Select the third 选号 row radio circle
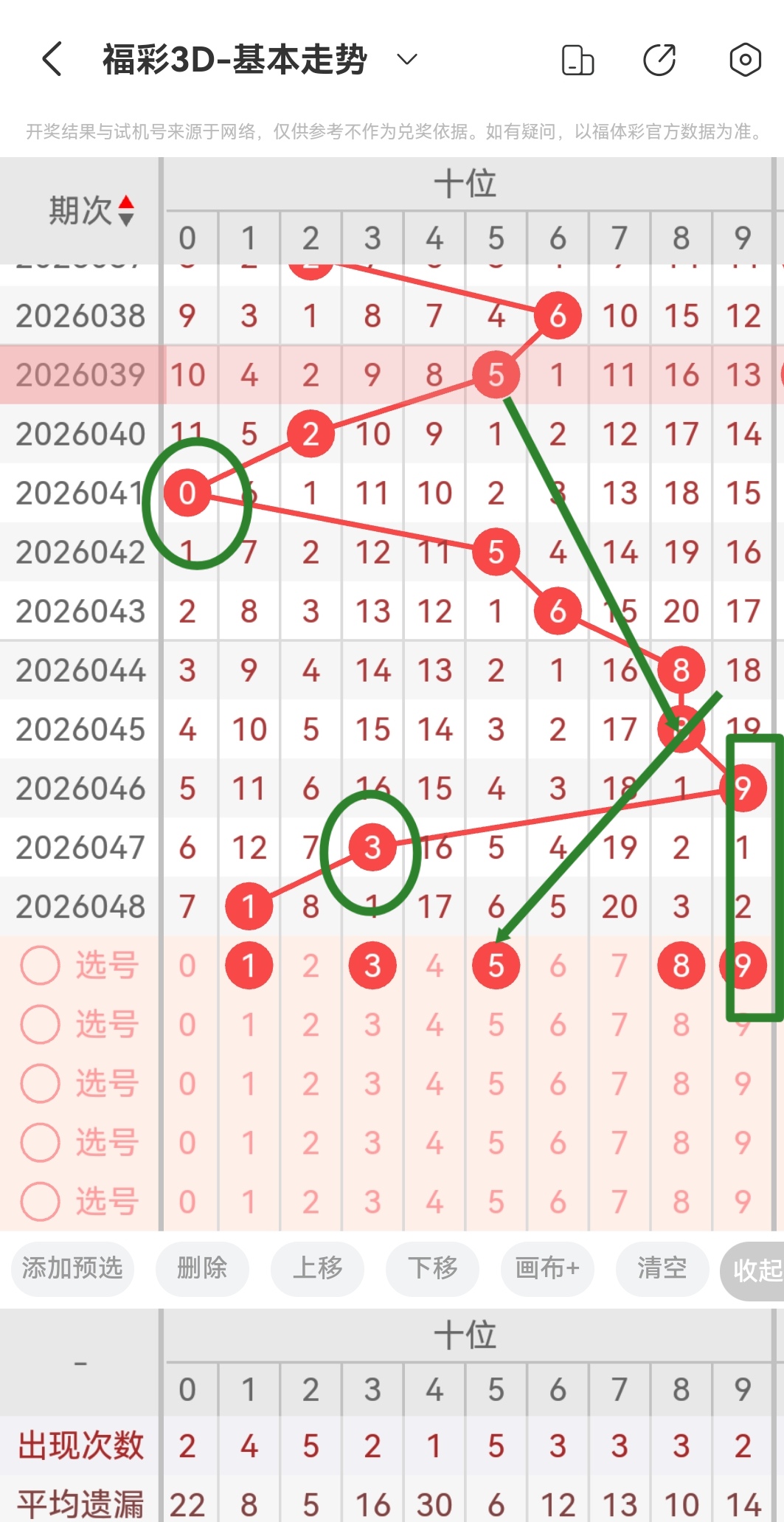Image resolution: width=784 pixels, height=1522 pixels. 40,1084
